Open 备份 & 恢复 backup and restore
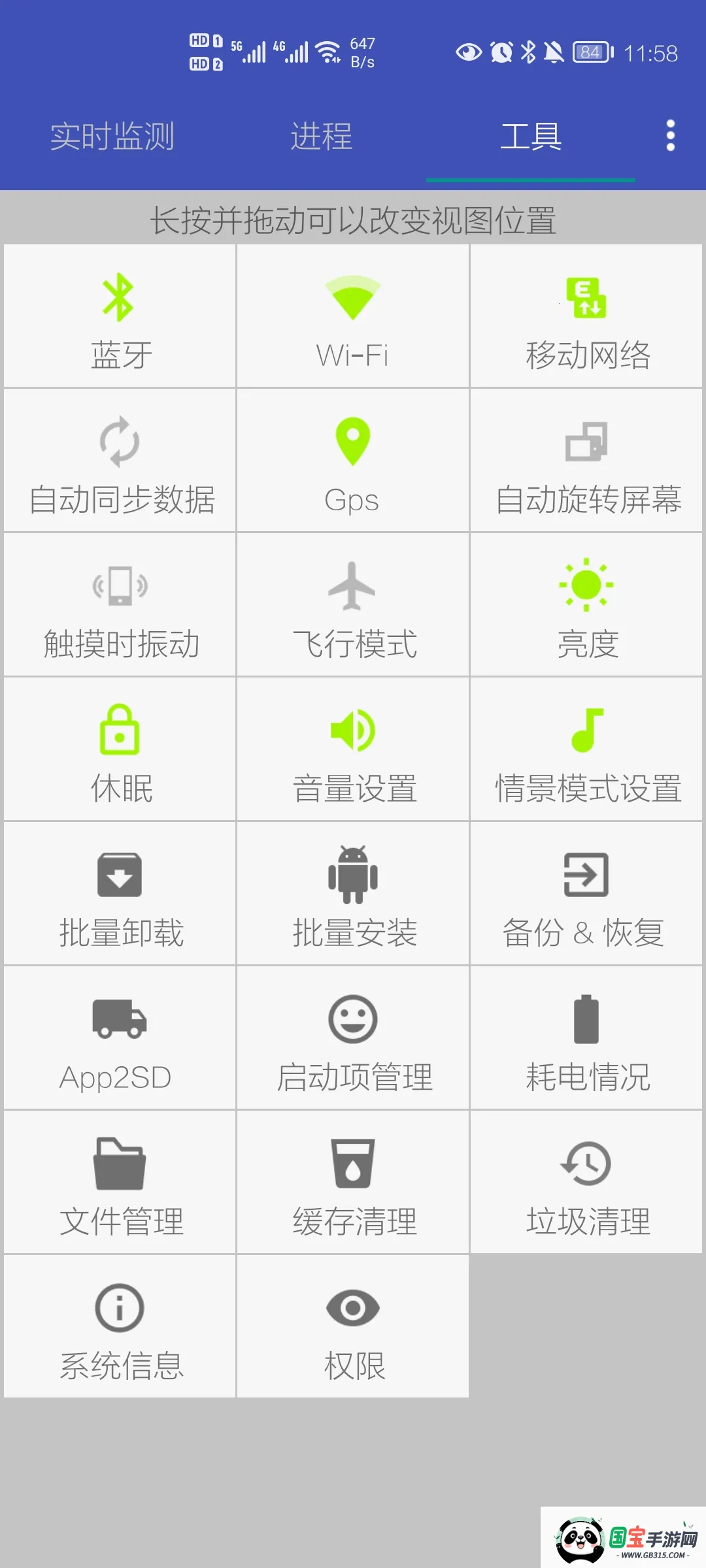The width and height of the screenshot is (706, 1568). (586, 894)
